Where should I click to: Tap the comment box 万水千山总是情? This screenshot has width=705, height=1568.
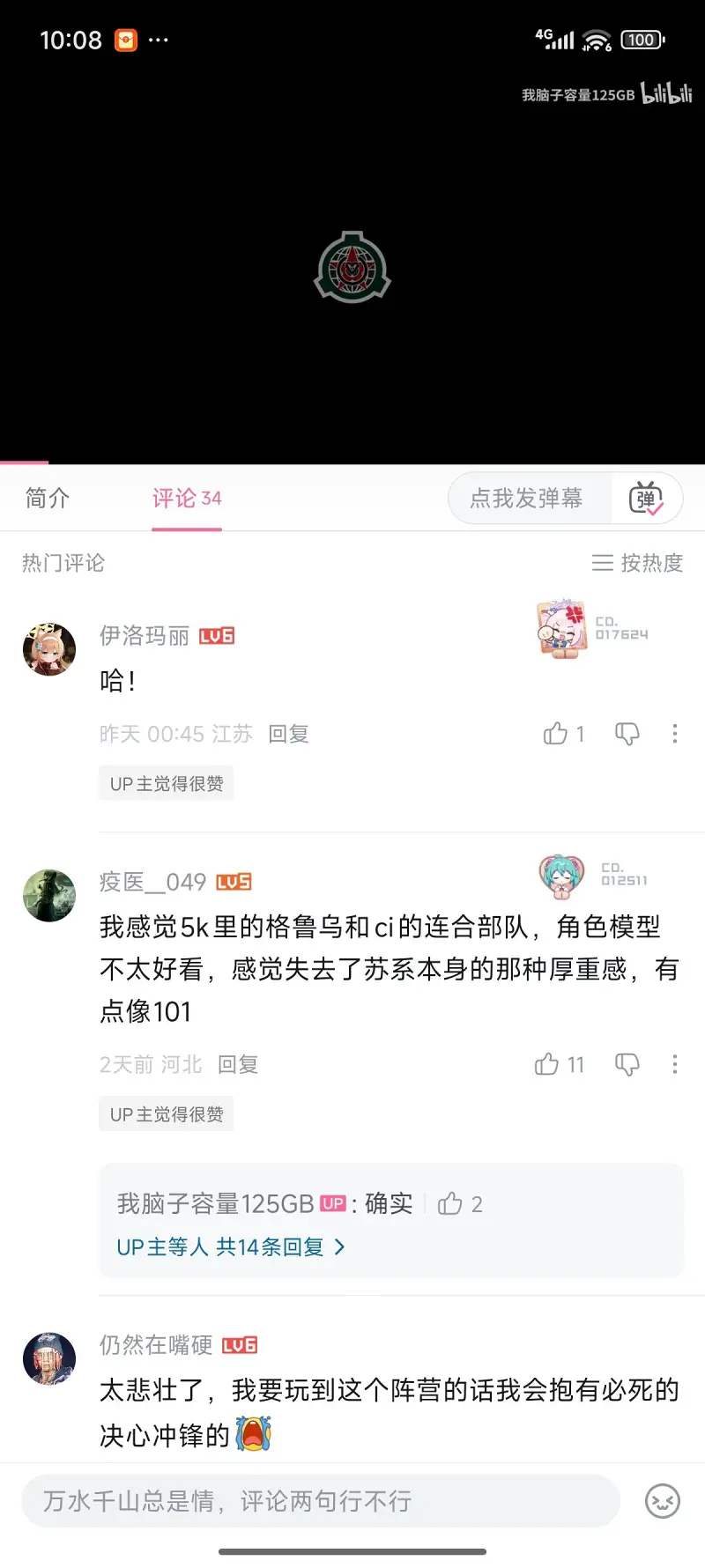coord(321,1501)
